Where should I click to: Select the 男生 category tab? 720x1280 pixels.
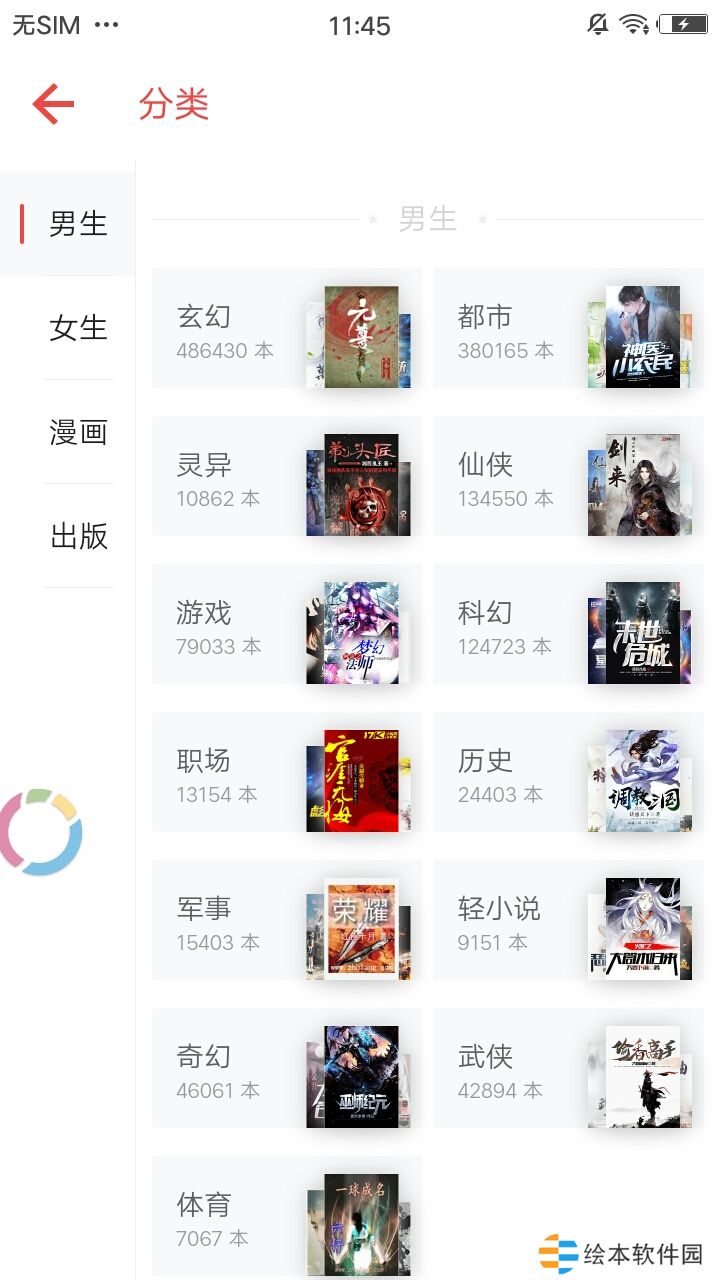click(78, 224)
